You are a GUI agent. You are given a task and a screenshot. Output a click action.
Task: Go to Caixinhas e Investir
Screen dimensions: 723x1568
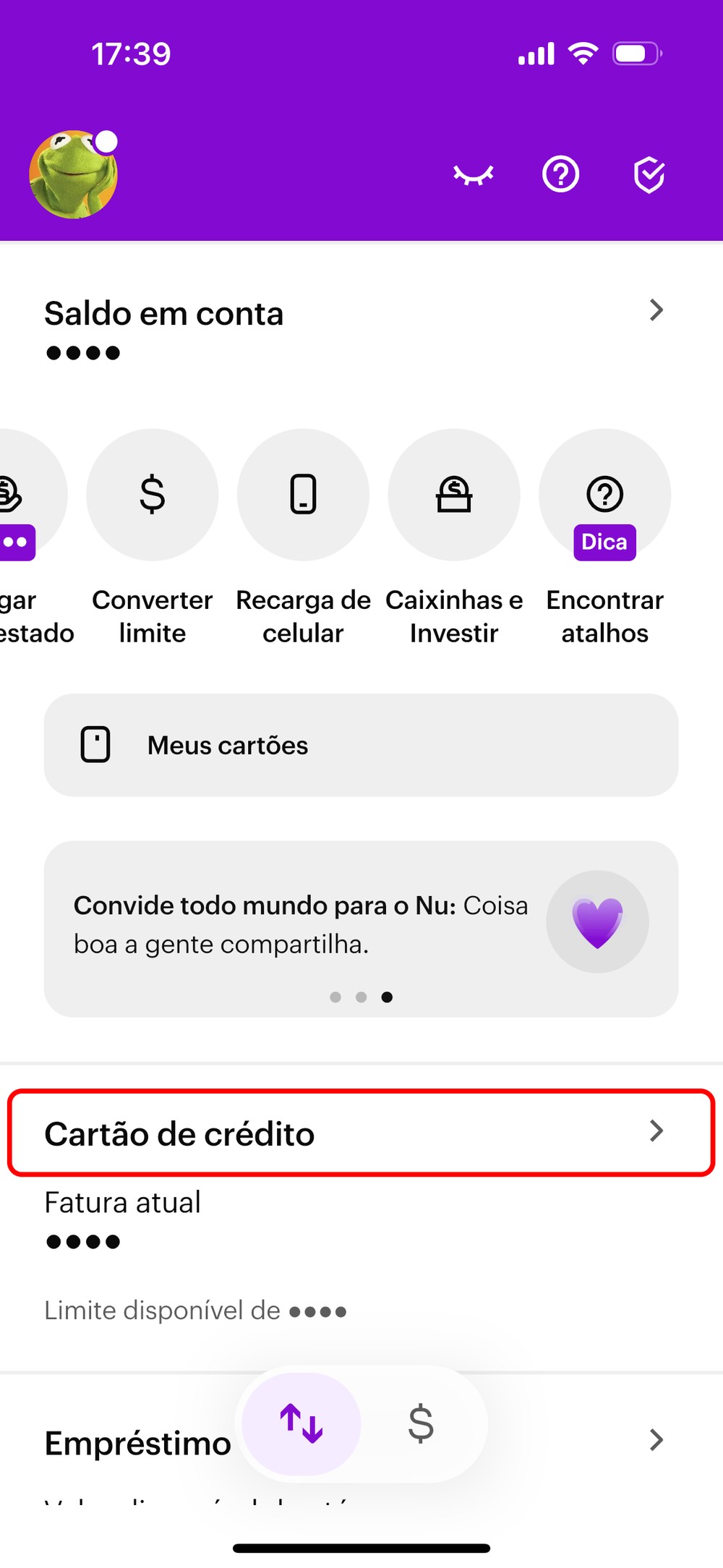454,495
